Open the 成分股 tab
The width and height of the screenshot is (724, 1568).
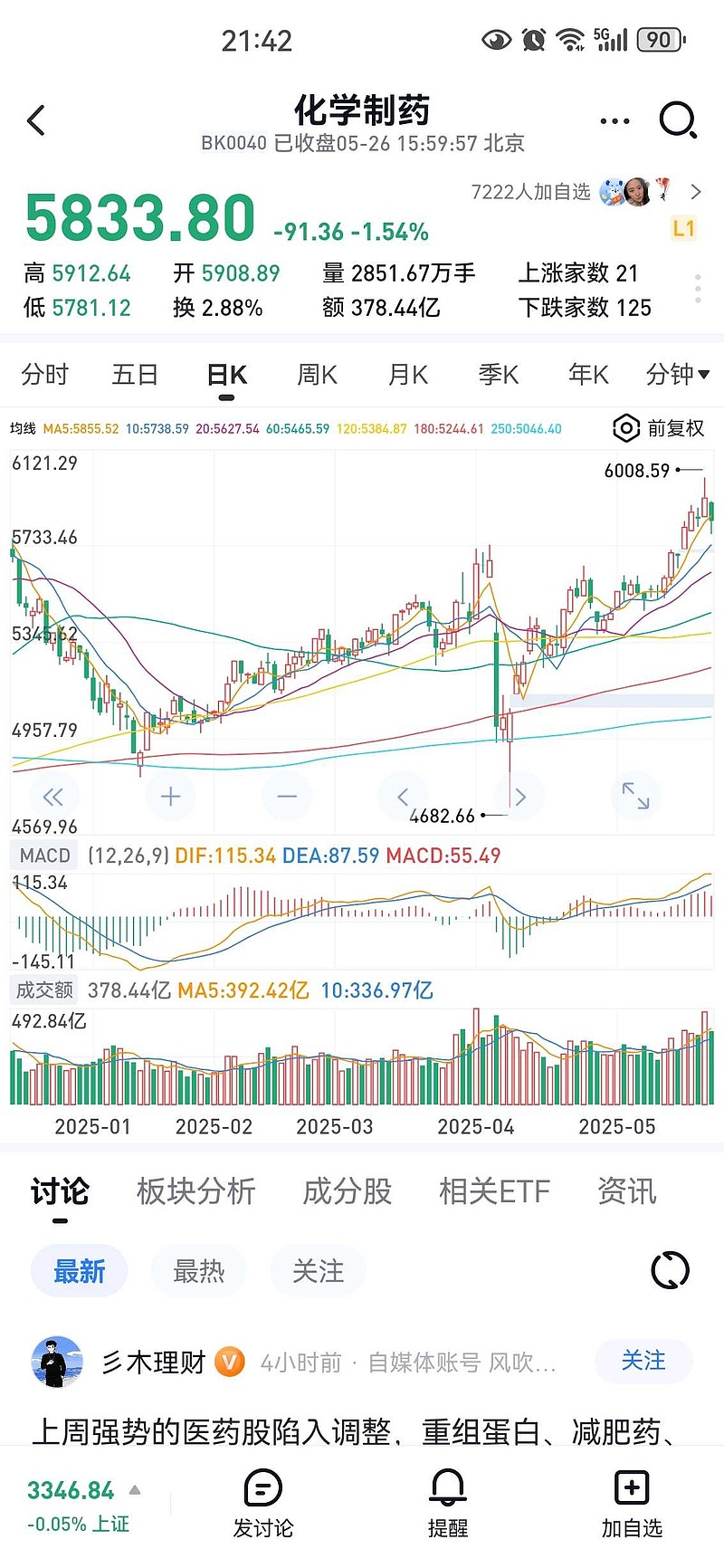348,1191
